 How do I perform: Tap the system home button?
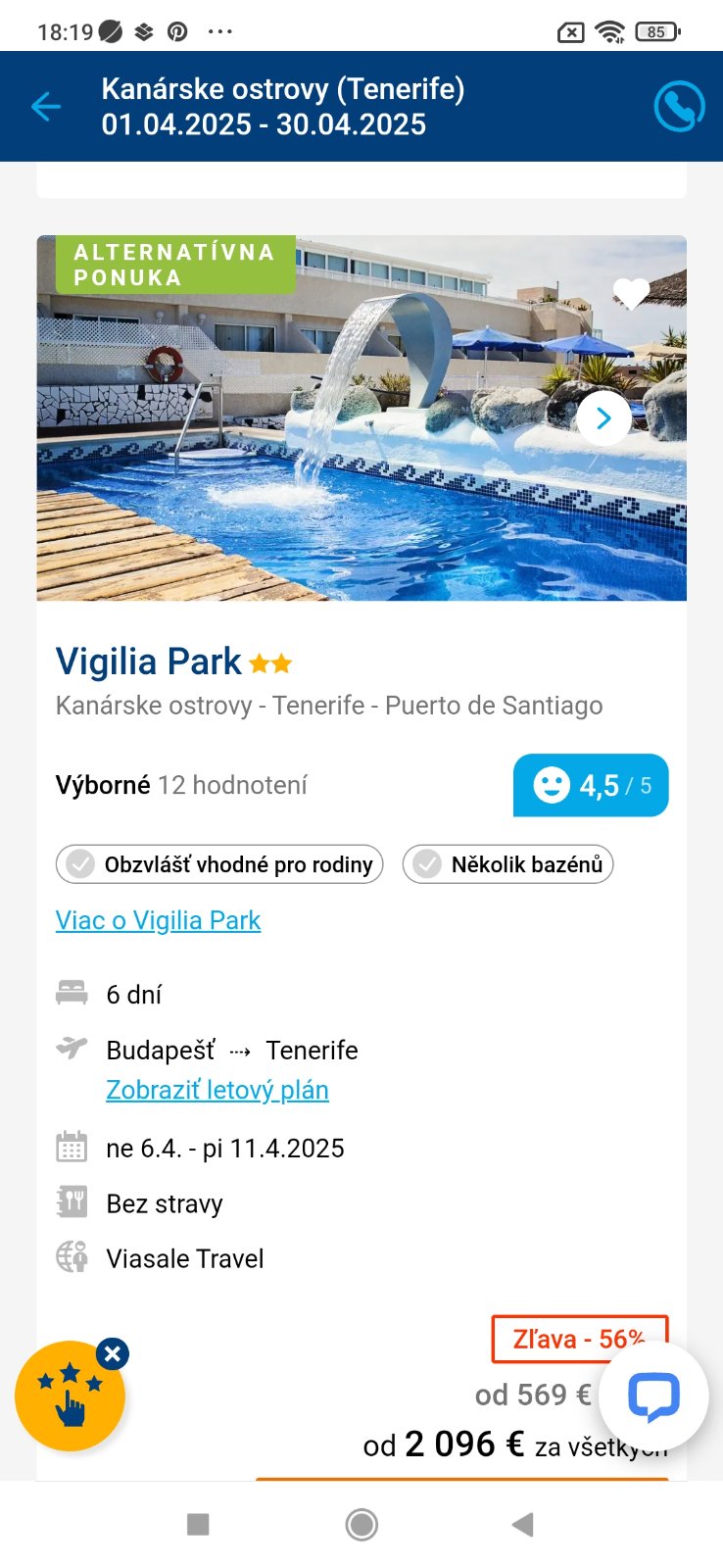coord(361,1524)
